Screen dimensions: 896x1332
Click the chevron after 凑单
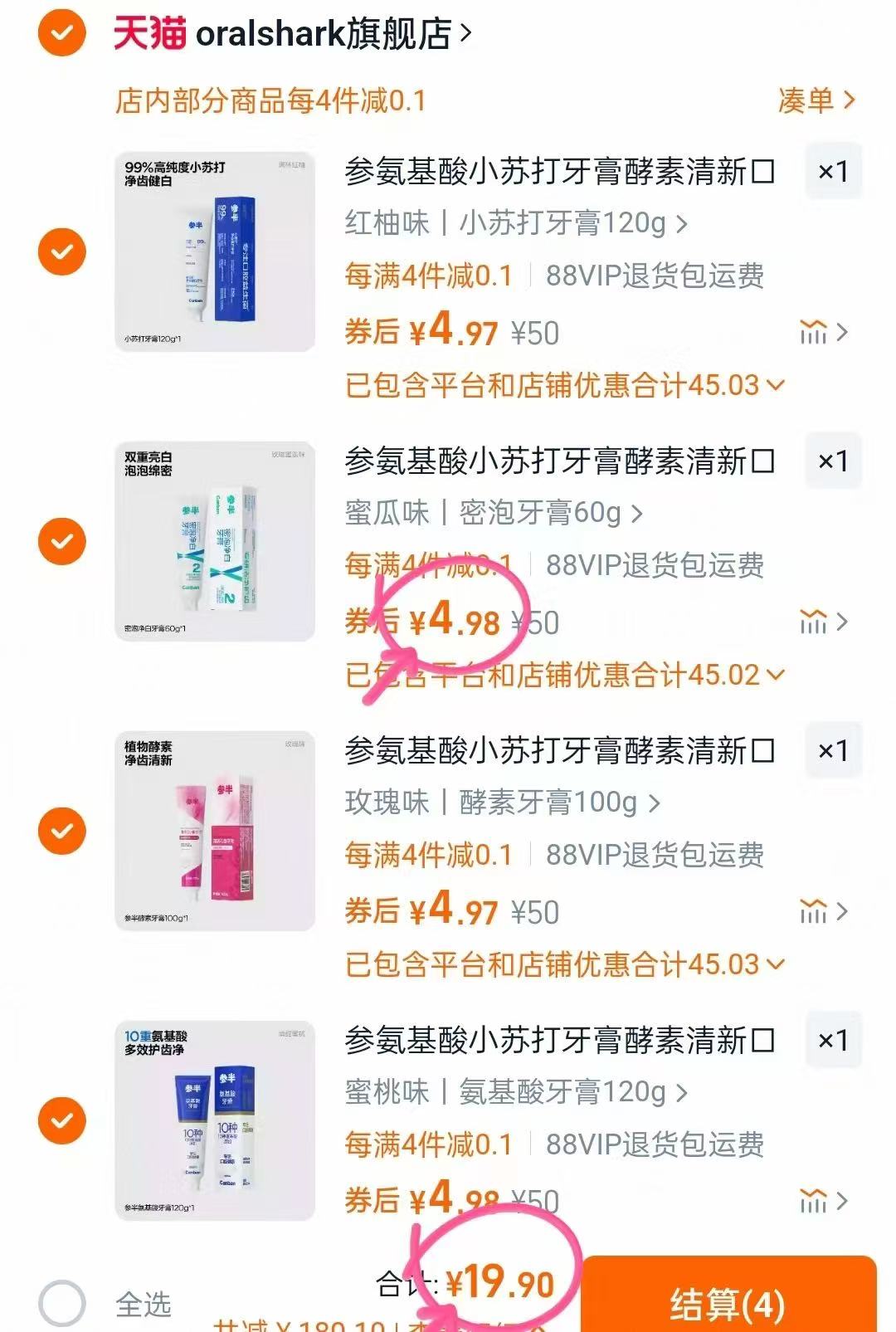[848, 100]
